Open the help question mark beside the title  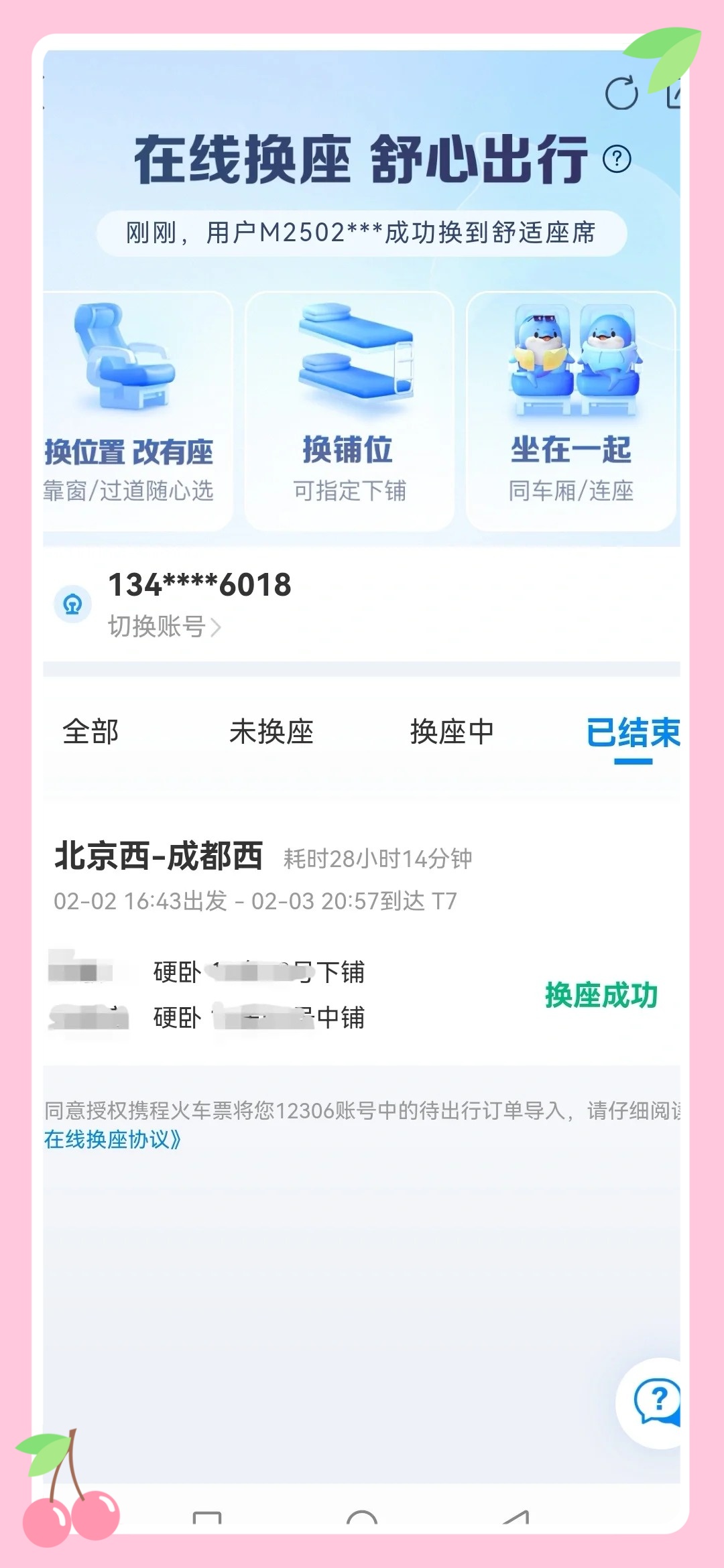click(617, 159)
